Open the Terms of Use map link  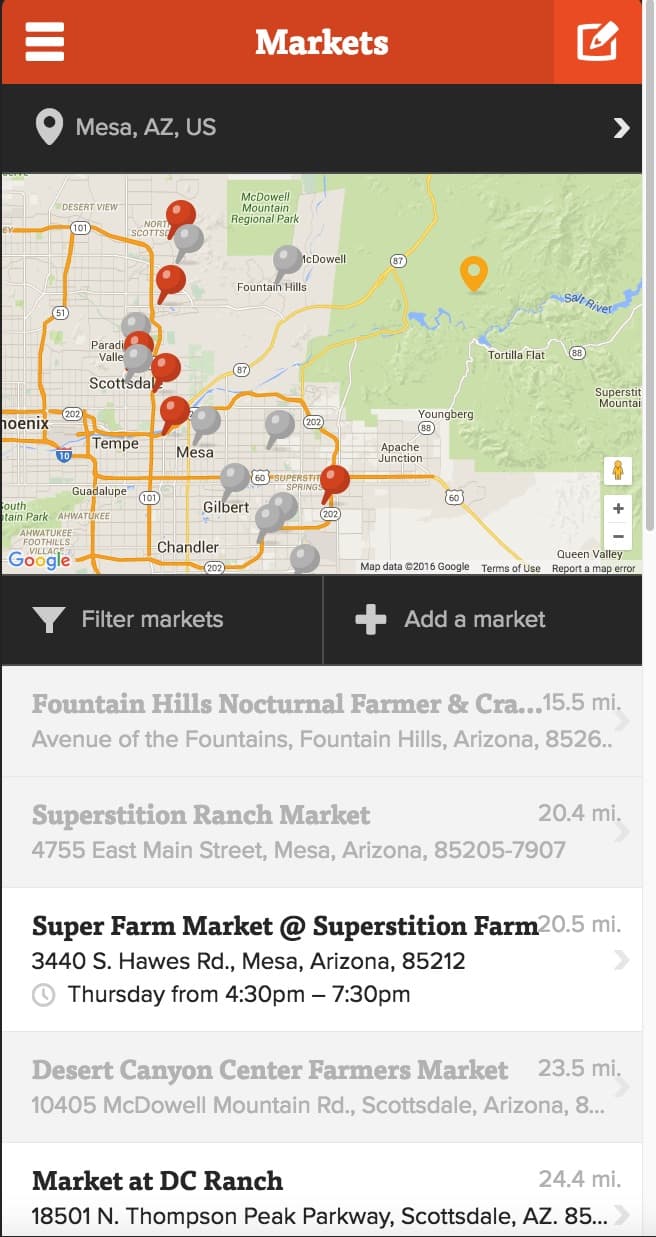pyautogui.click(x=510, y=568)
